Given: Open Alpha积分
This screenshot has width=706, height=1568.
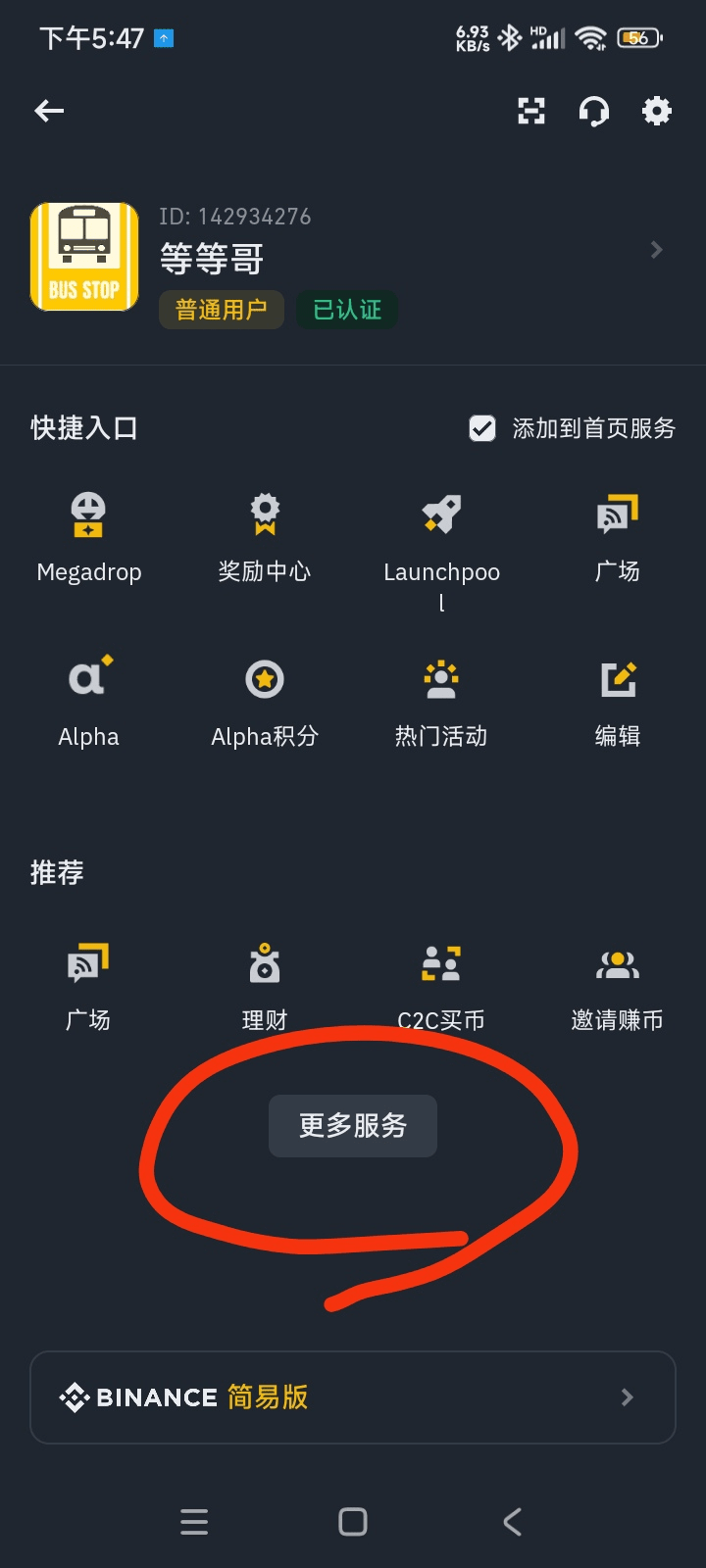Looking at the screenshot, I should [x=265, y=702].
